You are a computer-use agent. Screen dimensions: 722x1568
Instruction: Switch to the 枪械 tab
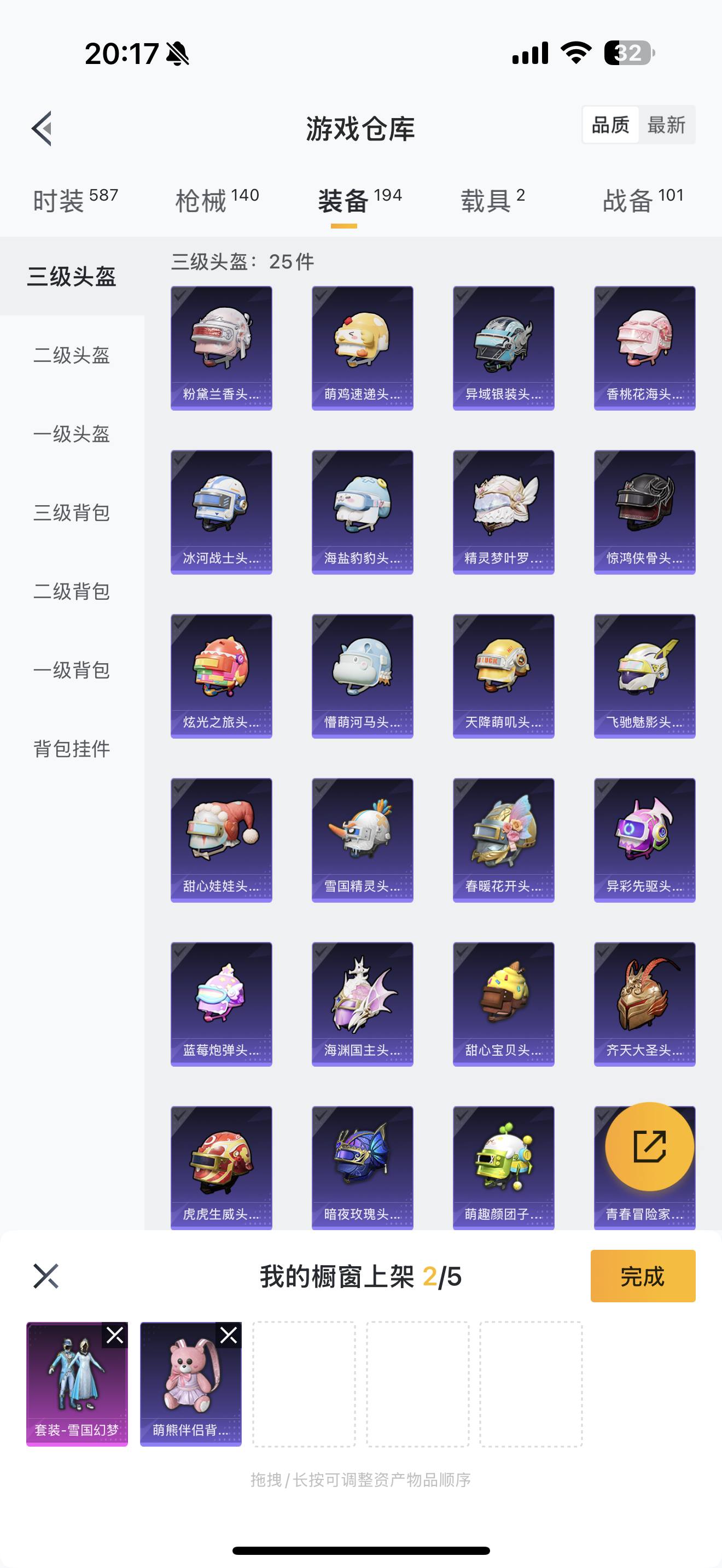coord(217,200)
